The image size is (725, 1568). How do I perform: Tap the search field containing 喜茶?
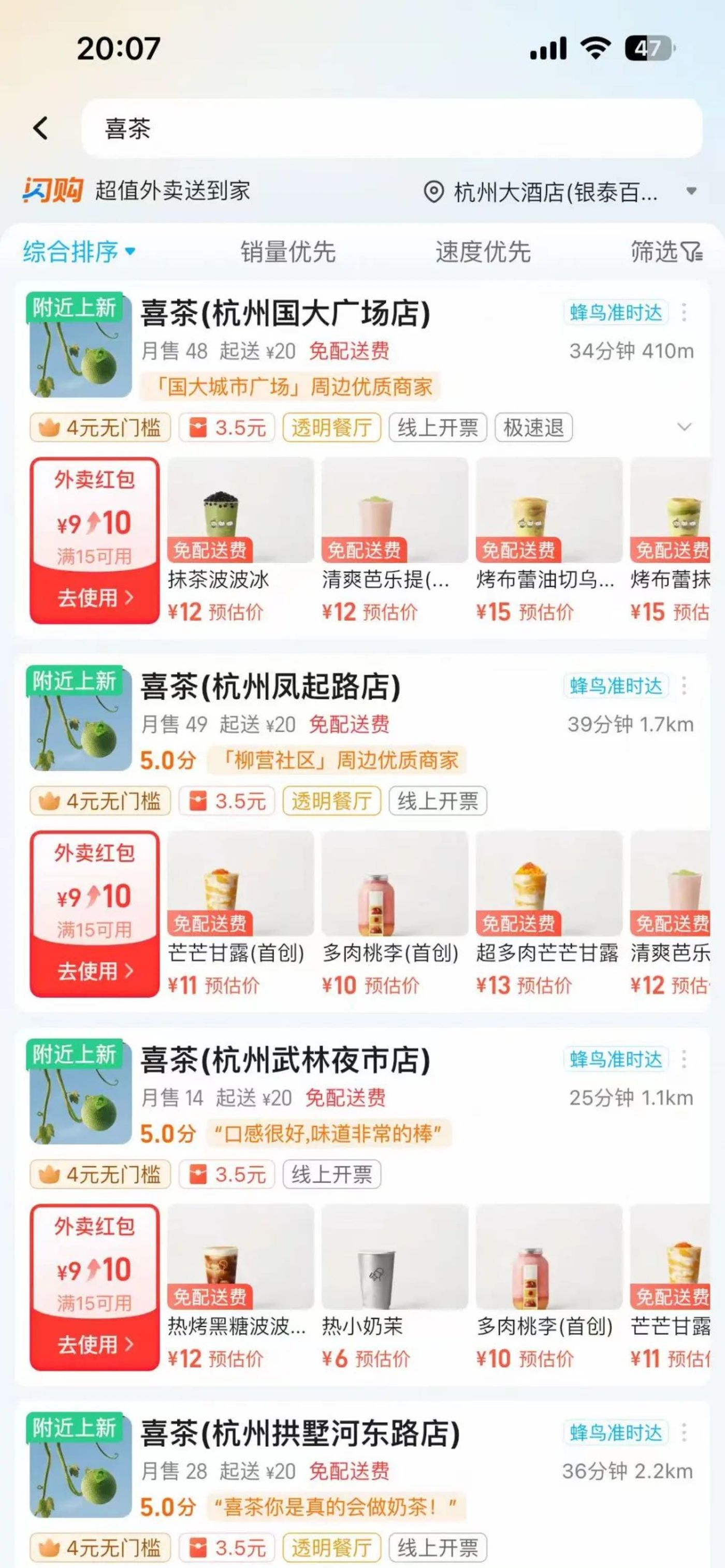[x=392, y=128]
